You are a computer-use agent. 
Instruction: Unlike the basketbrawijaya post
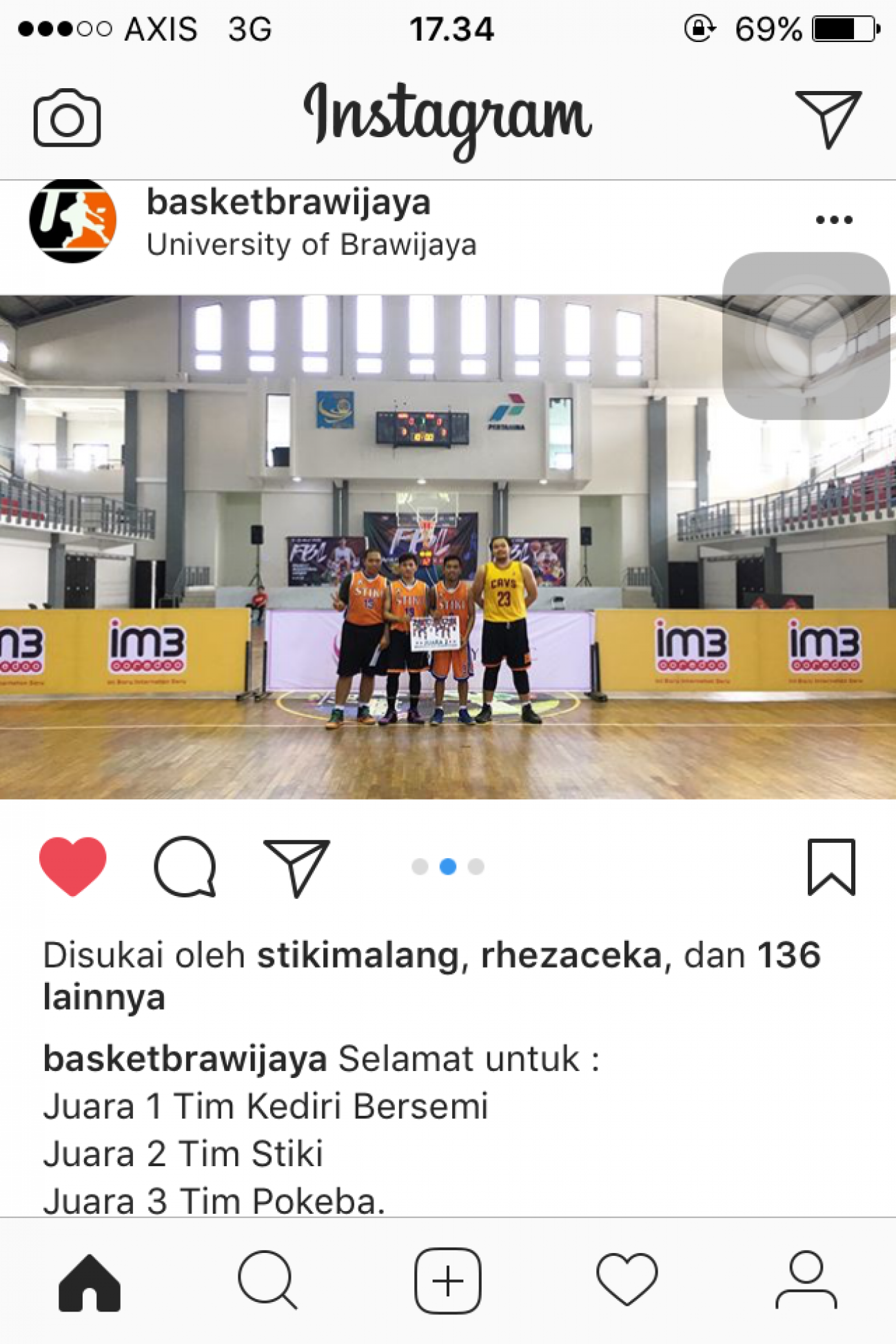(x=72, y=866)
